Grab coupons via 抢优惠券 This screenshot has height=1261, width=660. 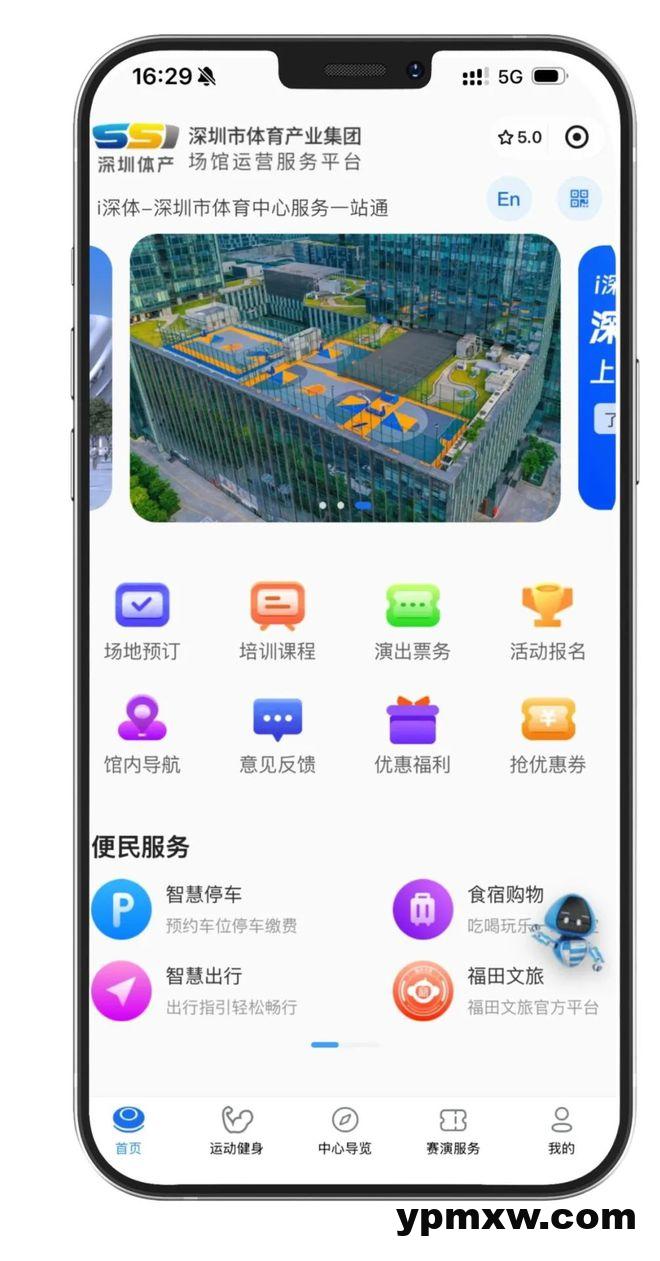(547, 735)
